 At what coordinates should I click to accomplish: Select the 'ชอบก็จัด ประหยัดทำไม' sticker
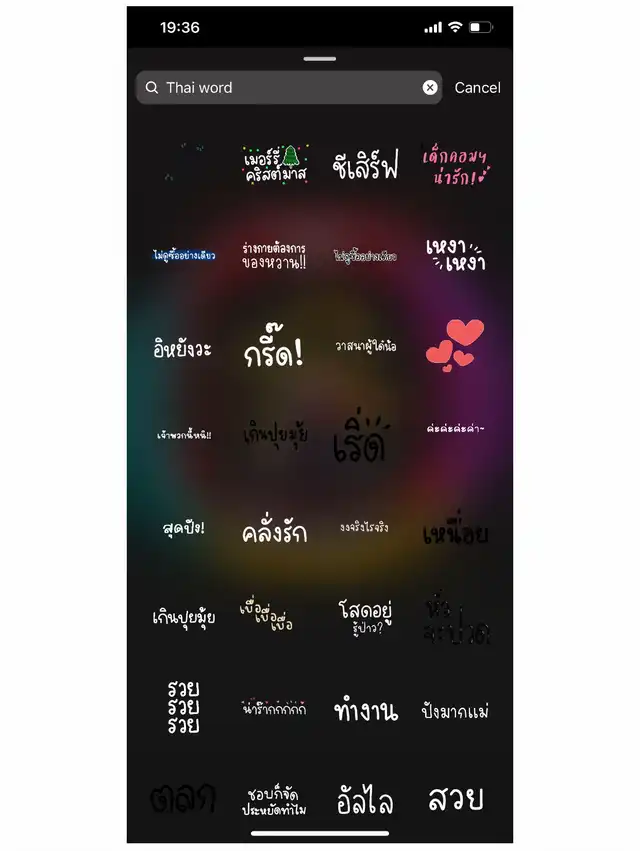click(274, 801)
